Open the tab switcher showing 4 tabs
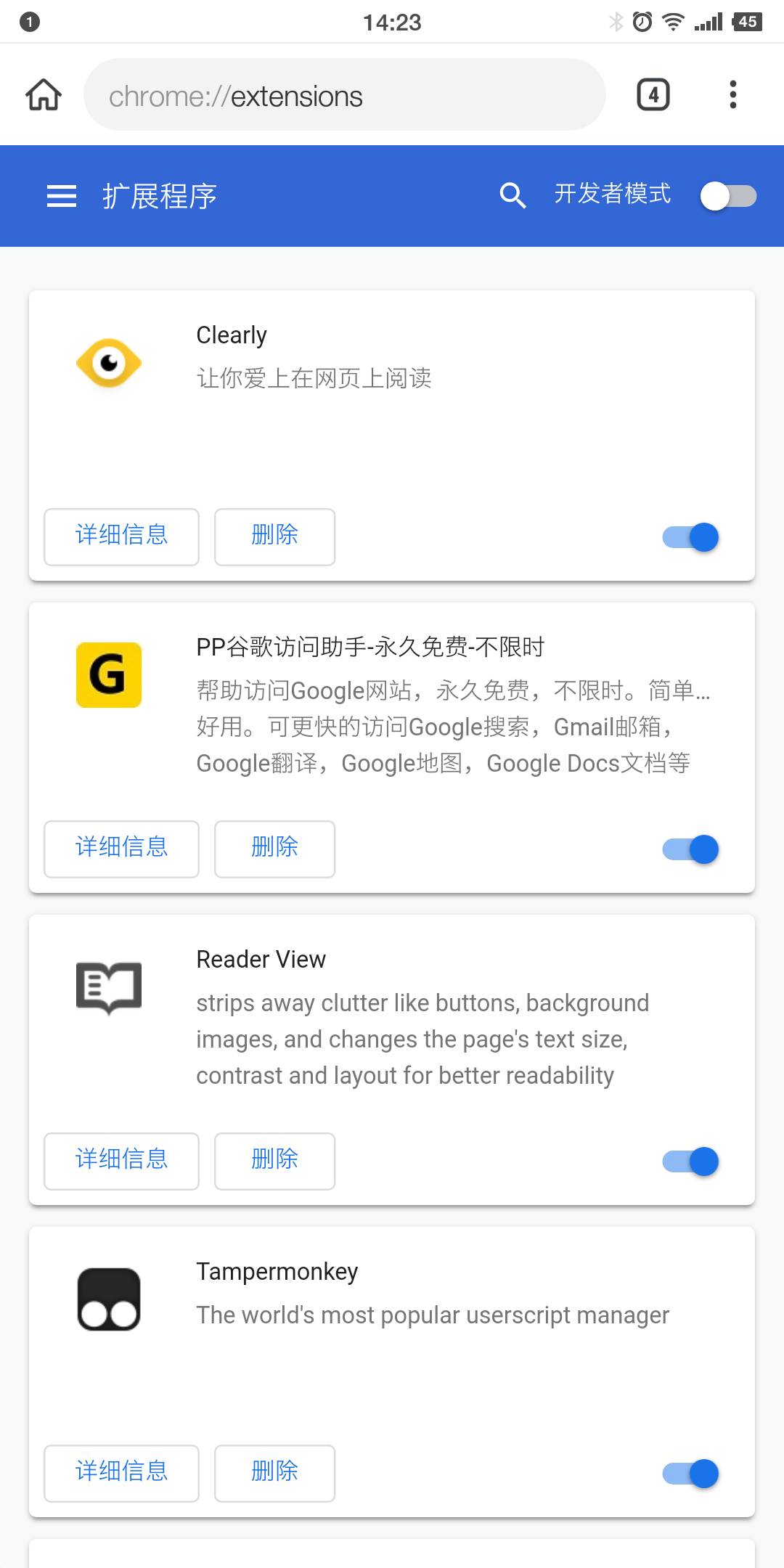This screenshot has width=784, height=1568. (x=653, y=95)
